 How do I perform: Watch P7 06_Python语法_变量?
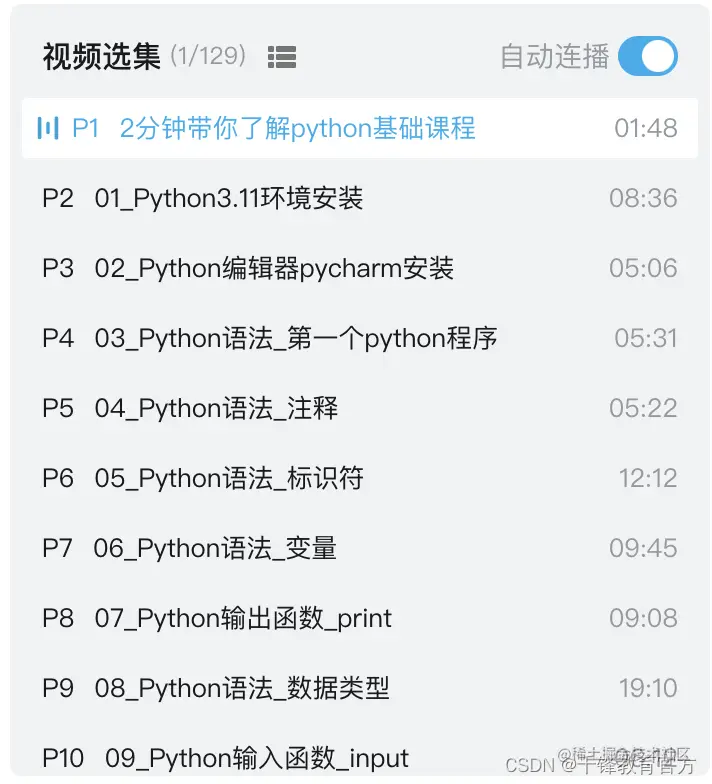(x=215, y=548)
